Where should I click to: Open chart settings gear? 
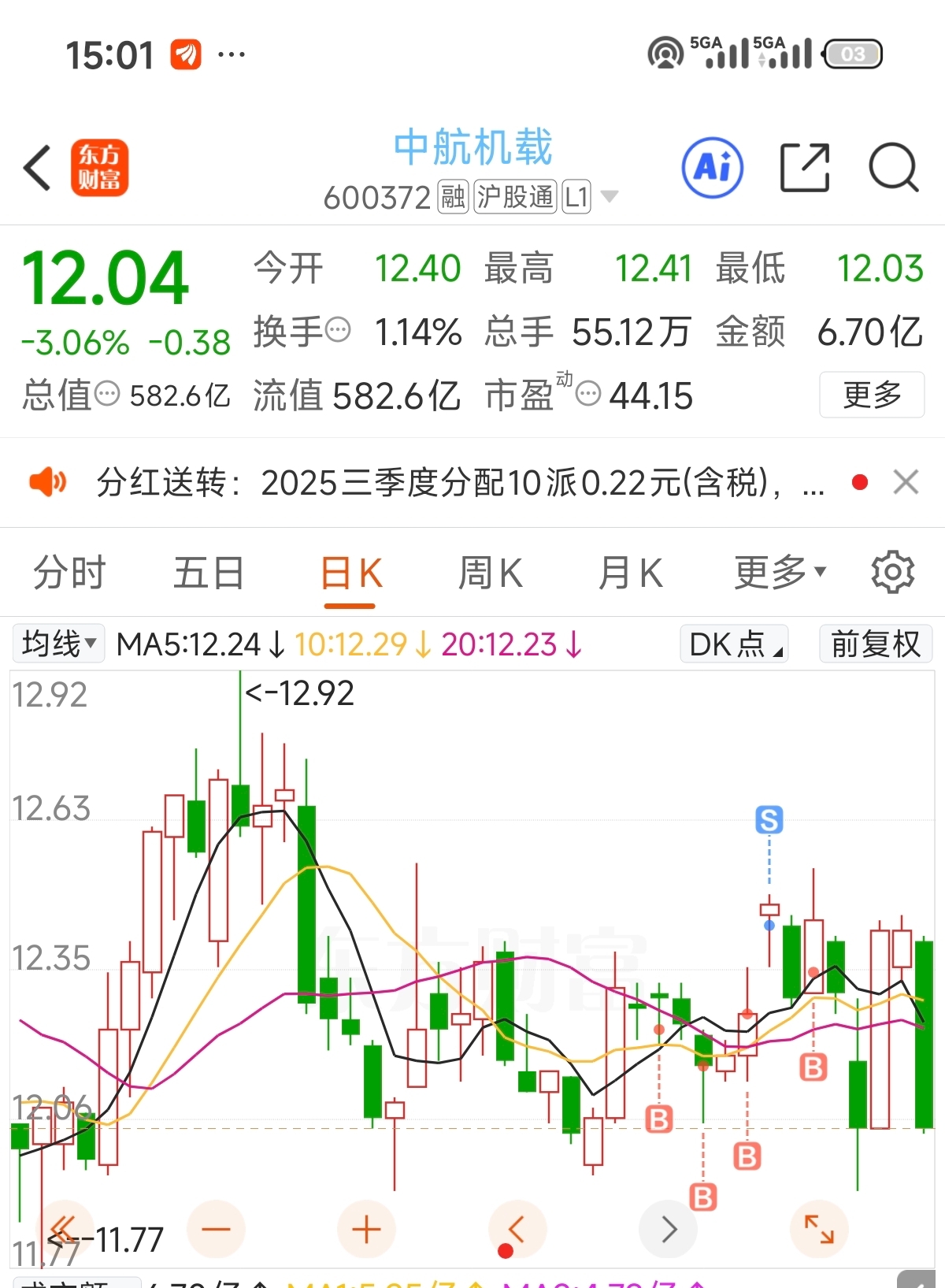[x=892, y=573]
